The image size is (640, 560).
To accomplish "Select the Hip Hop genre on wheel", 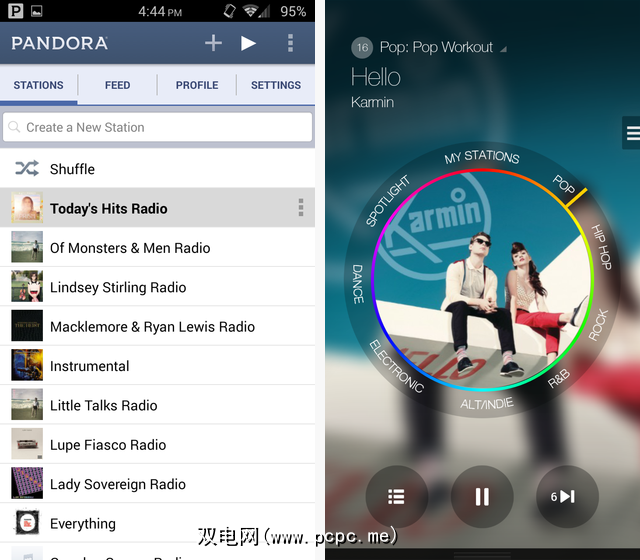I will (x=601, y=247).
